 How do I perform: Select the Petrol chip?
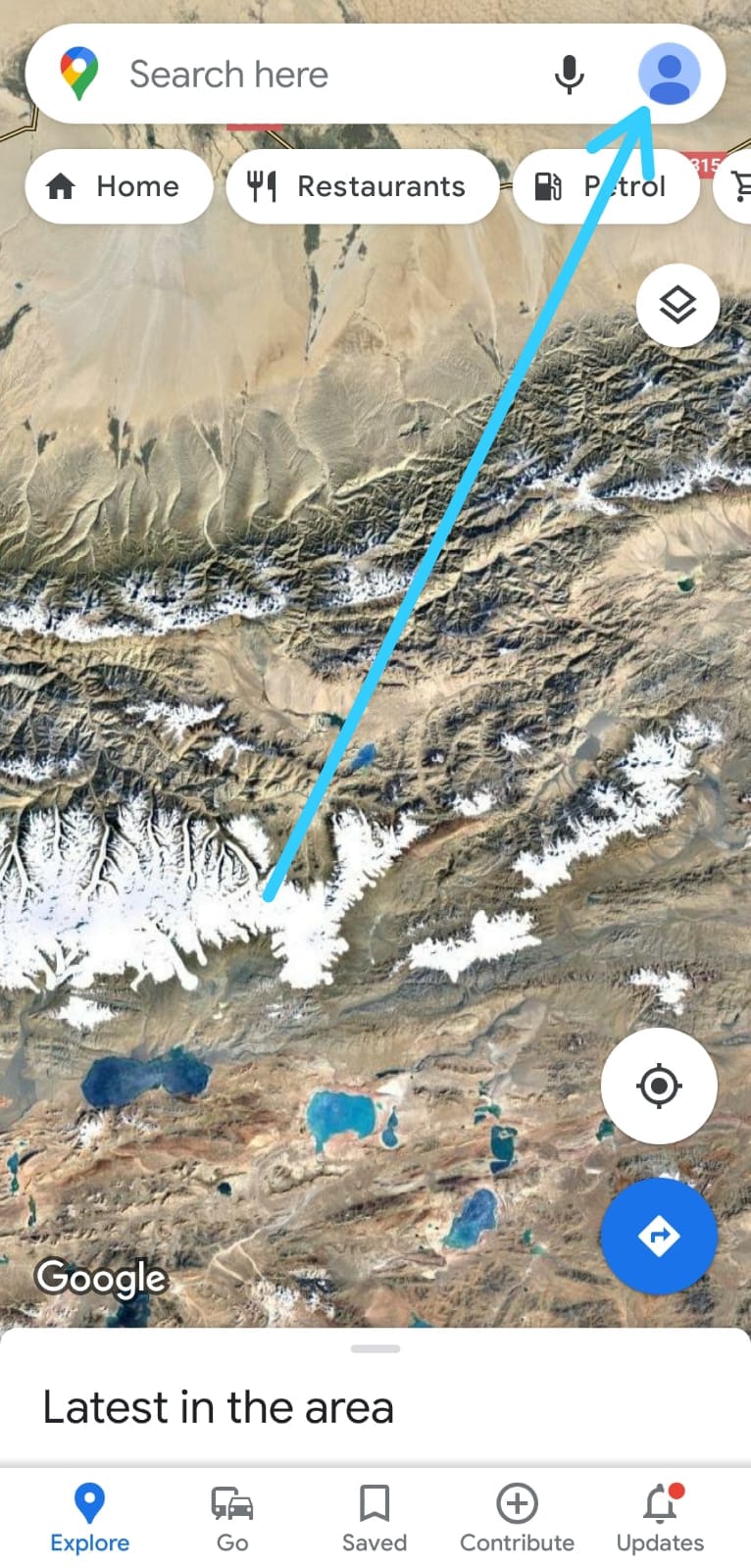click(x=606, y=186)
